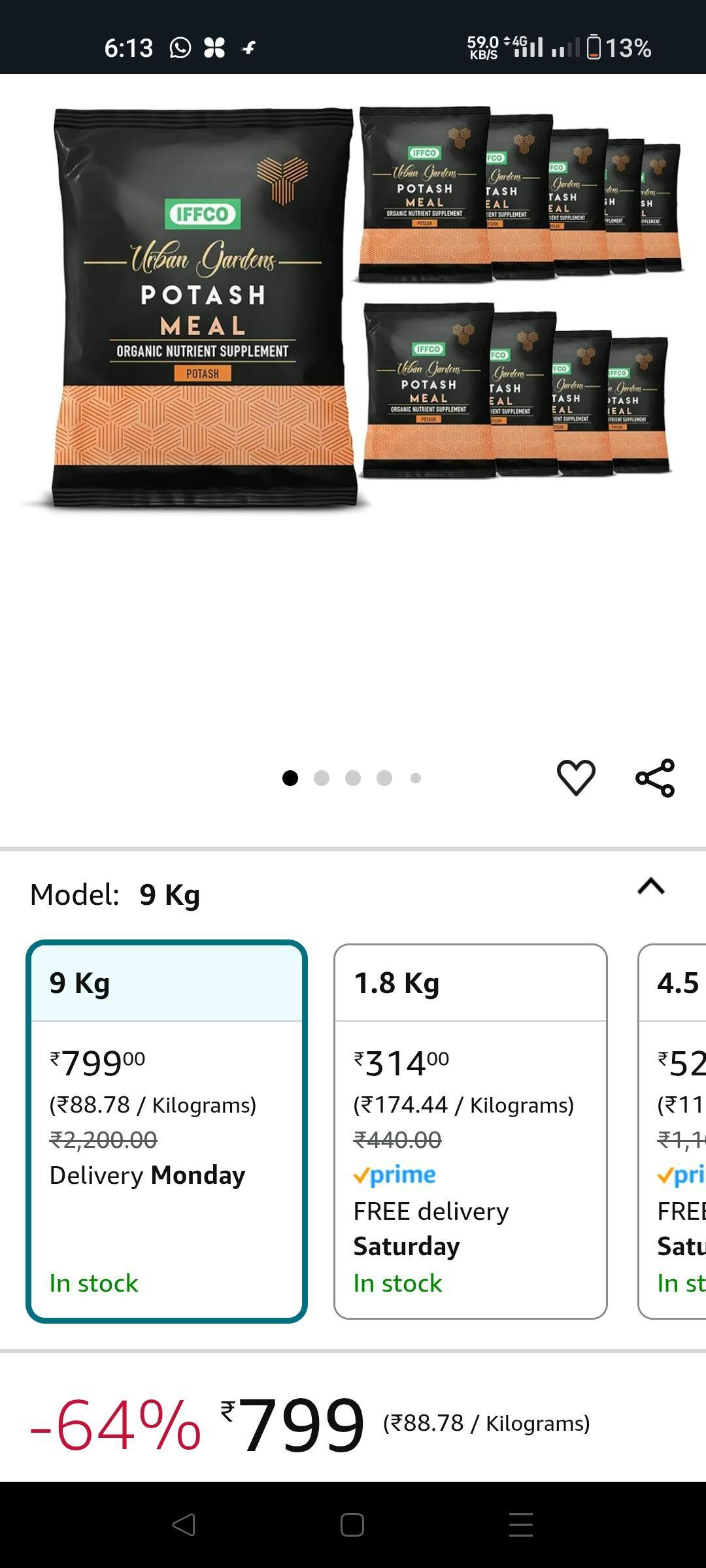Select the 9 Kg model card
Screen dimensions: 706x1568
point(167,1132)
